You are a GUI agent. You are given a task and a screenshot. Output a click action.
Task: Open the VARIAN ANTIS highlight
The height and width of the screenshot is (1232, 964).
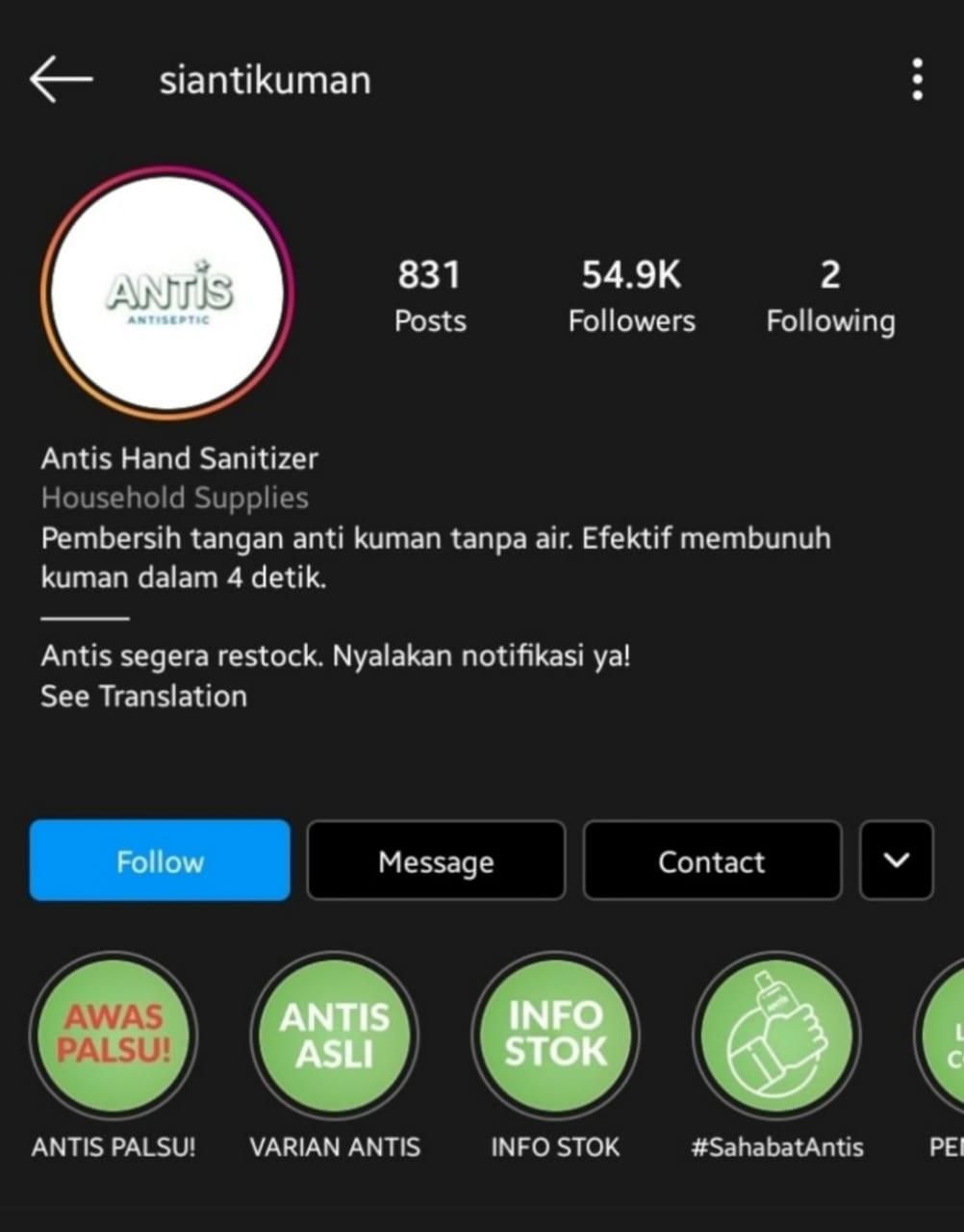tap(335, 1035)
